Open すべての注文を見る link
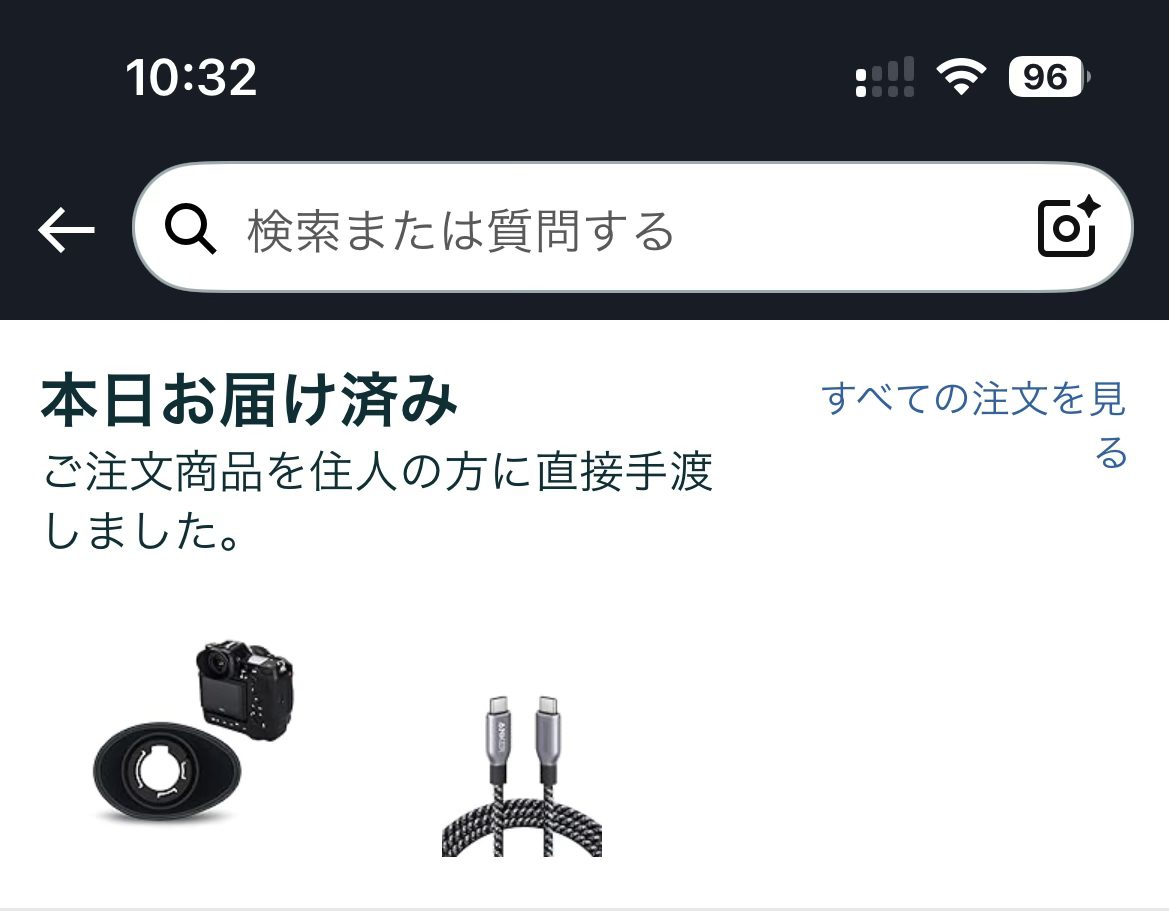The height and width of the screenshot is (911, 1169). (x=974, y=424)
